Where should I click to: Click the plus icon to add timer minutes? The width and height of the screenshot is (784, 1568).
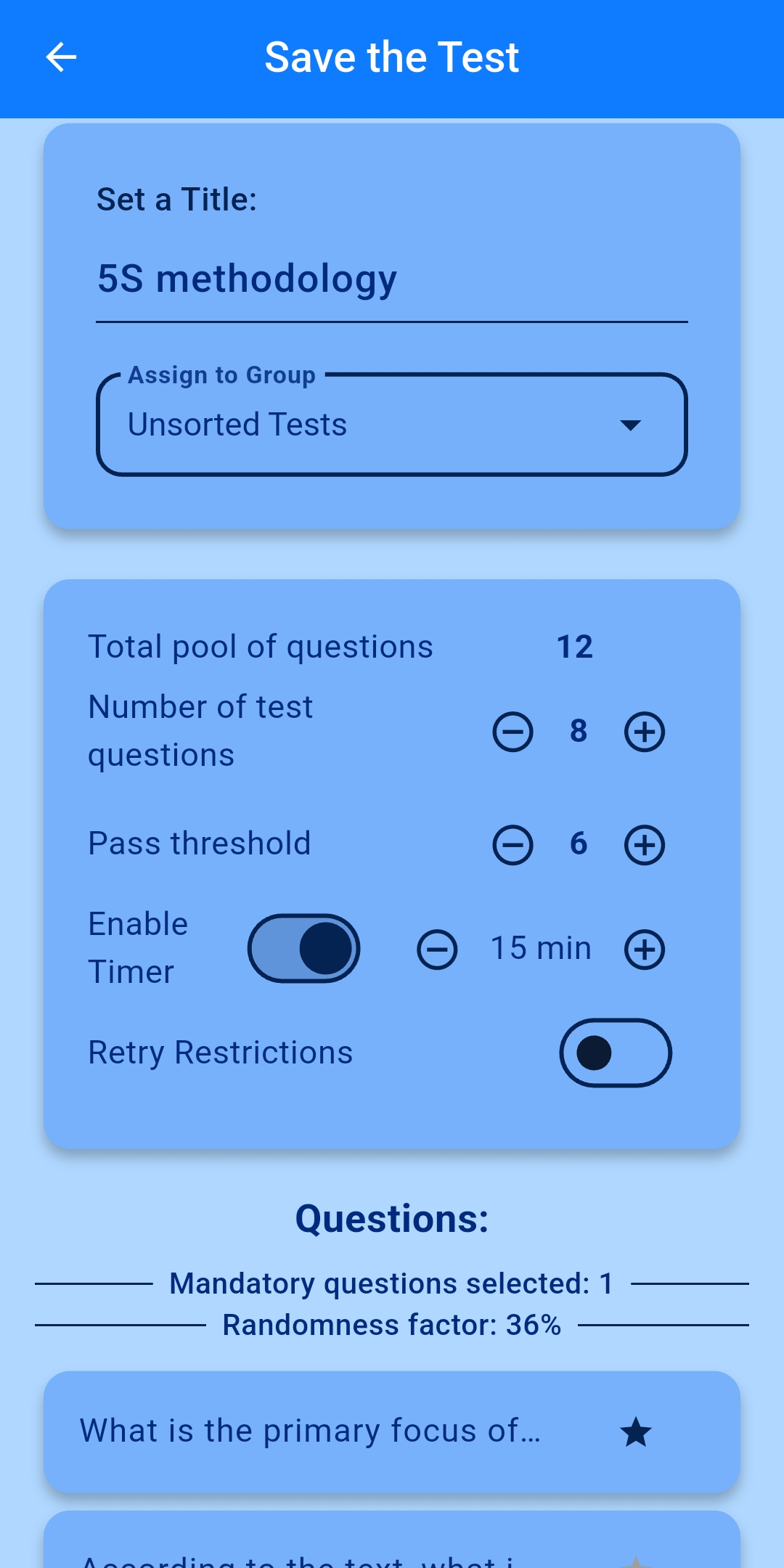pos(643,948)
